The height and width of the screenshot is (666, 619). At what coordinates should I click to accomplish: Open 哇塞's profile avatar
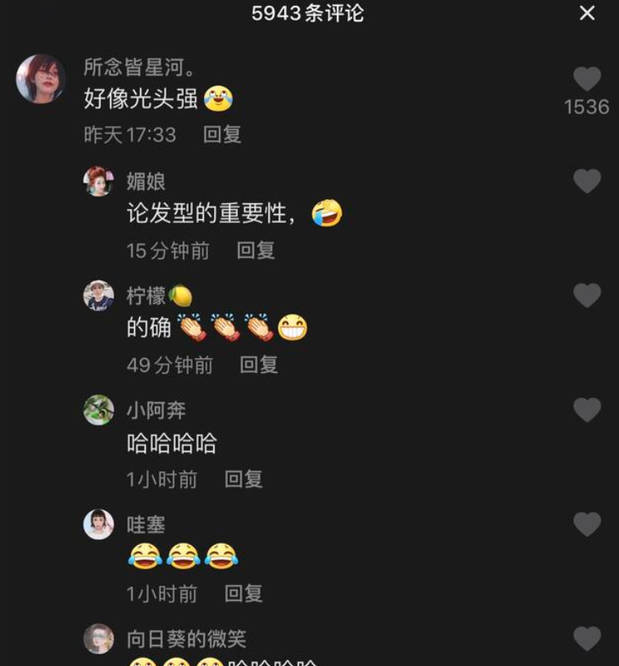tap(98, 524)
